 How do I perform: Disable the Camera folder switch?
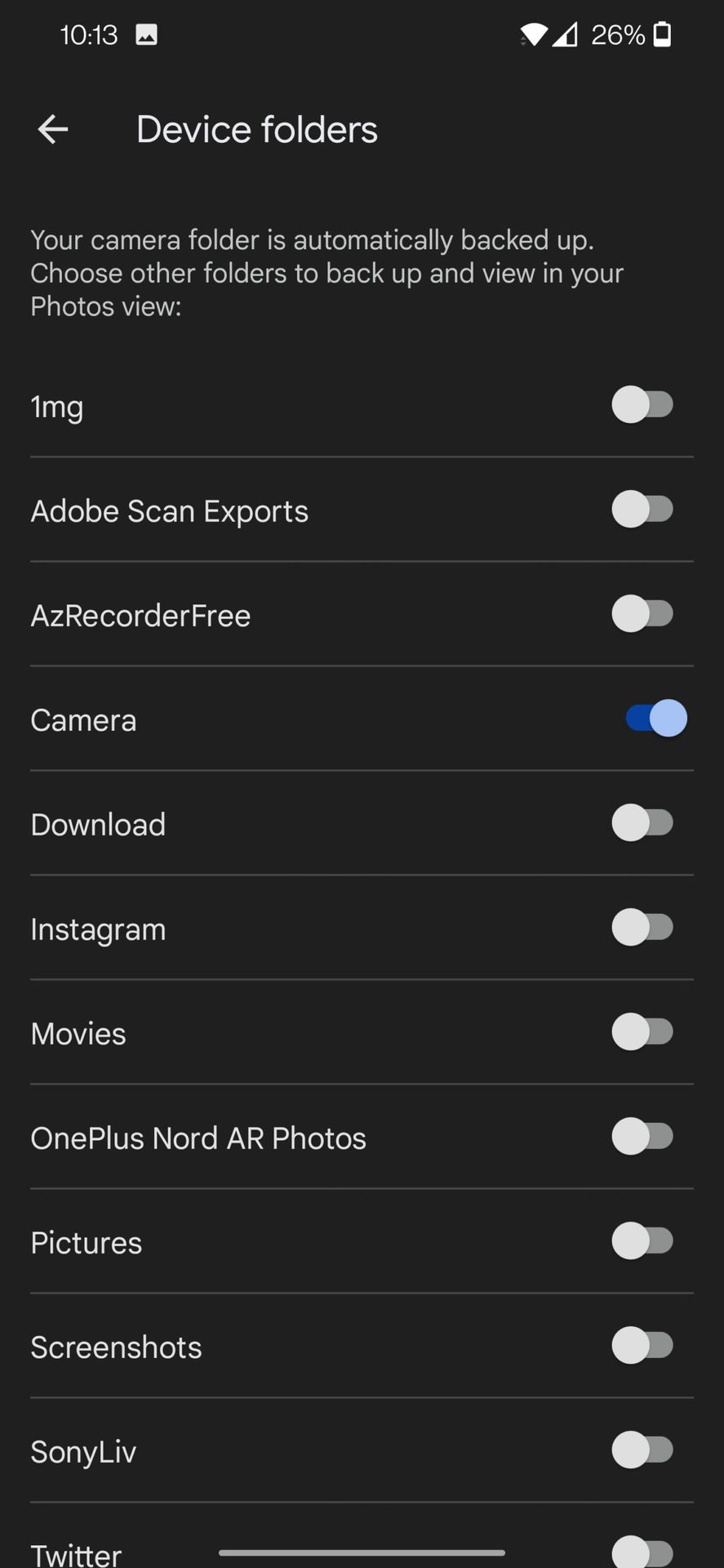(655, 719)
